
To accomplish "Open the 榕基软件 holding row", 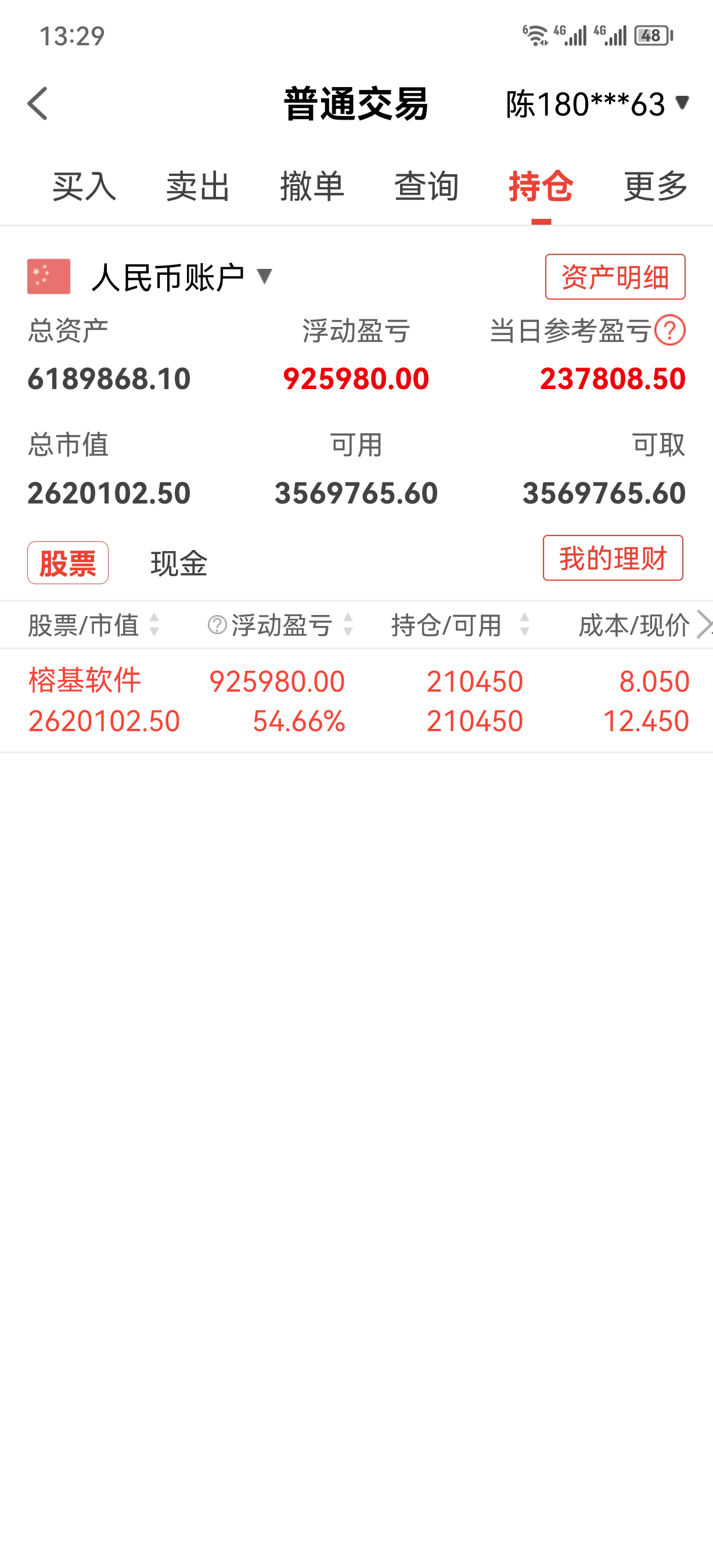I will coord(356,700).
